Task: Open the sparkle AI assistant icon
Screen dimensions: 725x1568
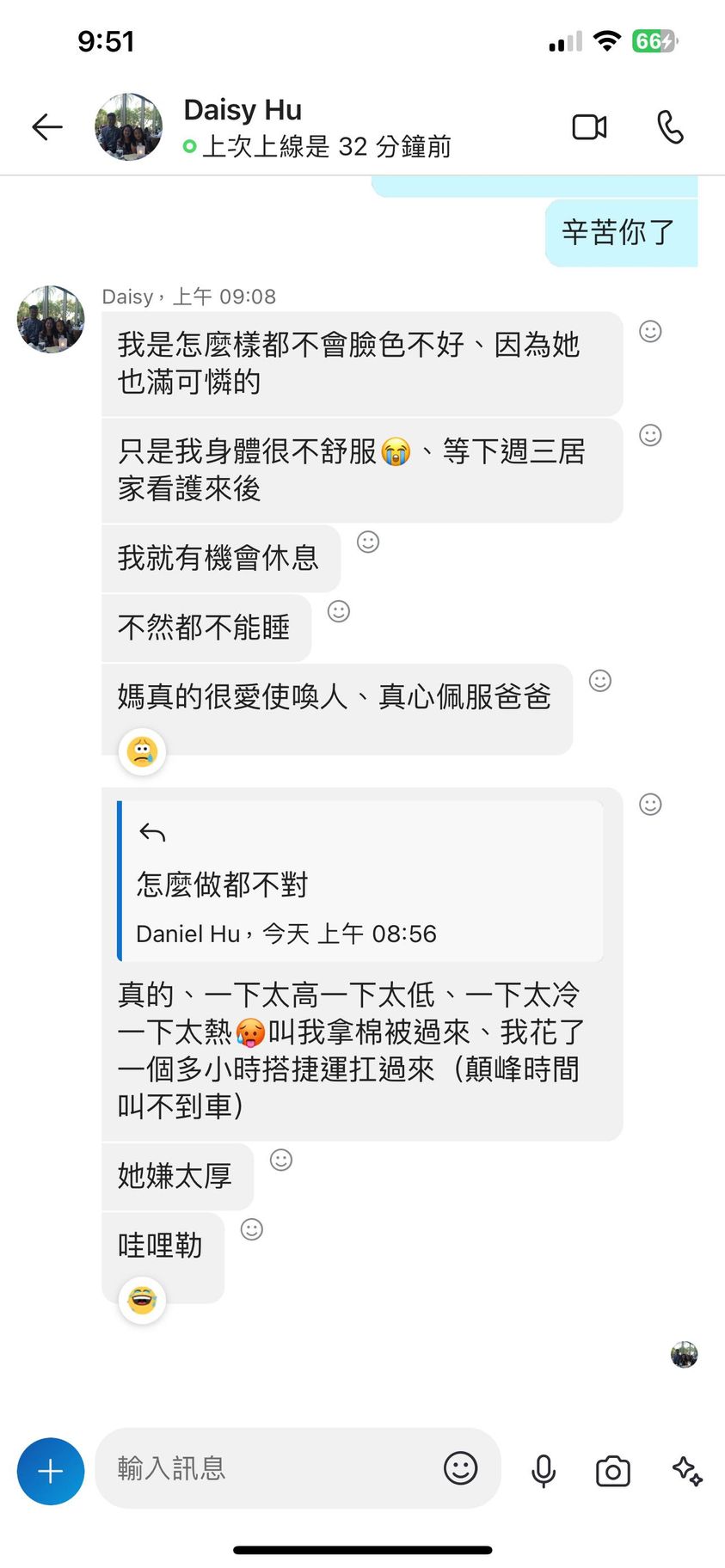Action: pos(687,1471)
